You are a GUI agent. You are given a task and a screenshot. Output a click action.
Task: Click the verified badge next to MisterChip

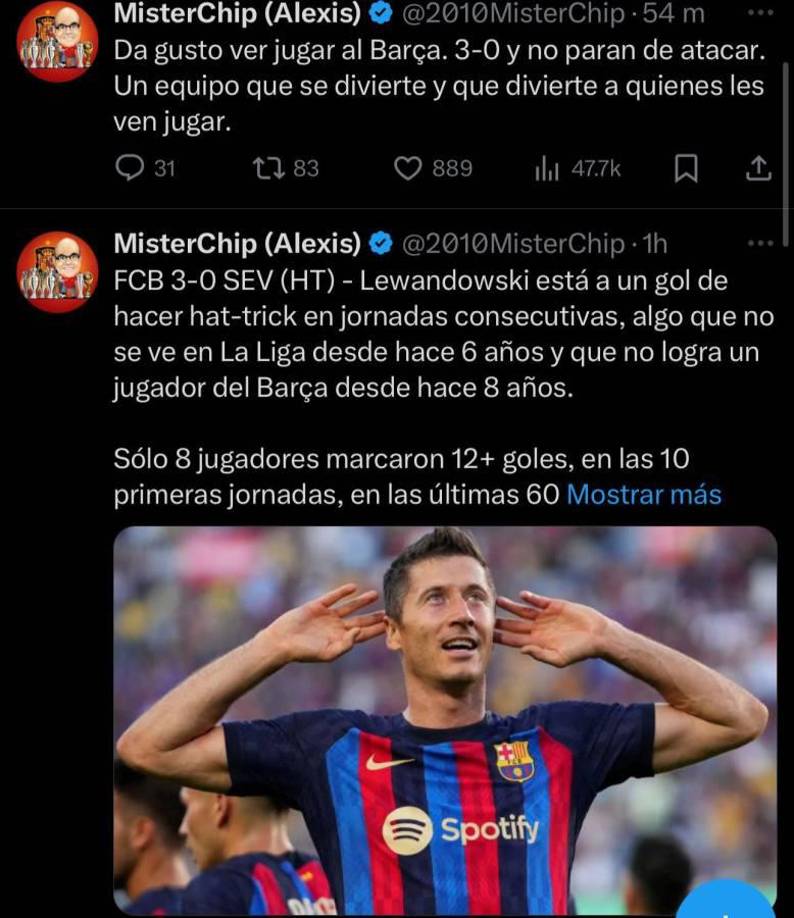pyautogui.click(x=379, y=13)
